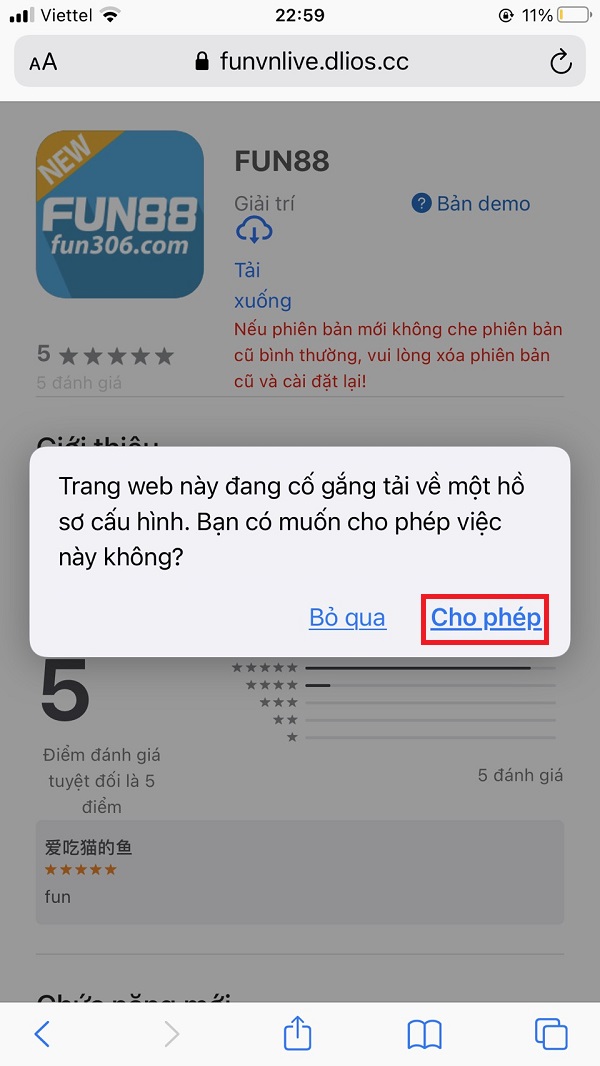The height and width of the screenshot is (1066, 600).
Task: Open the Bản demo help link
Action: (472, 203)
